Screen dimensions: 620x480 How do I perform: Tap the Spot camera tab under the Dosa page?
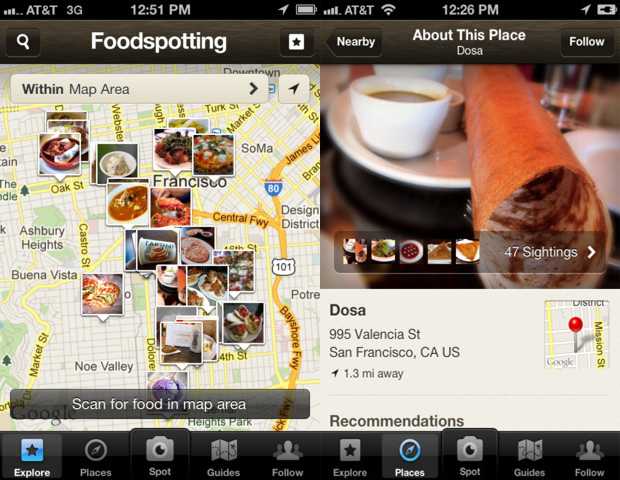point(469,455)
